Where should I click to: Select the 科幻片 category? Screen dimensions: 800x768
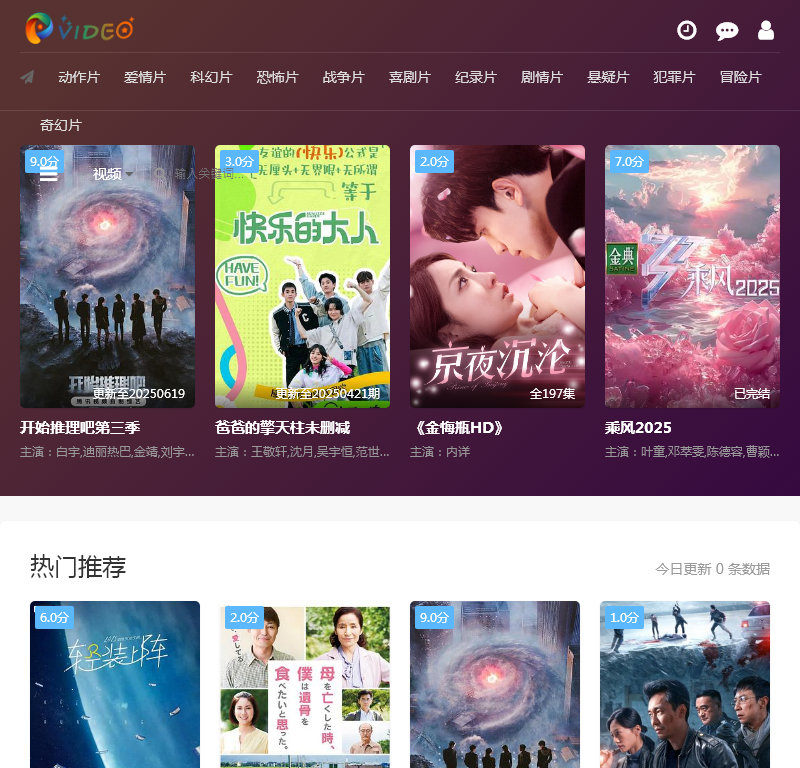(x=211, y=77)
